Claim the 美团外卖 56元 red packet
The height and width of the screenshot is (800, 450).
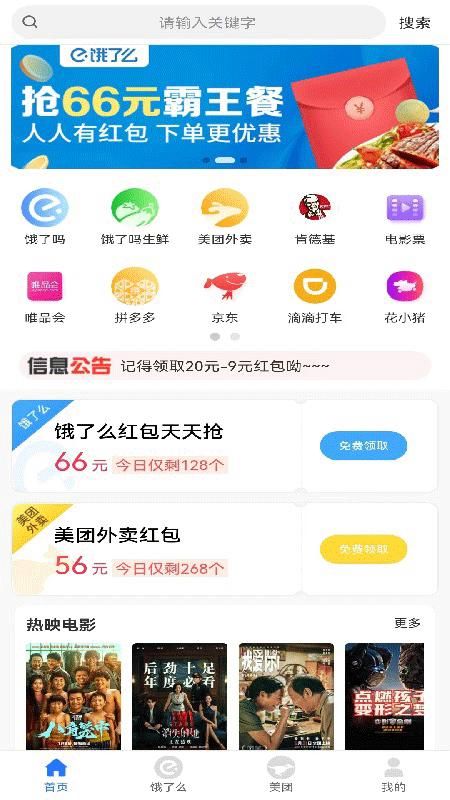pos(363,549)
